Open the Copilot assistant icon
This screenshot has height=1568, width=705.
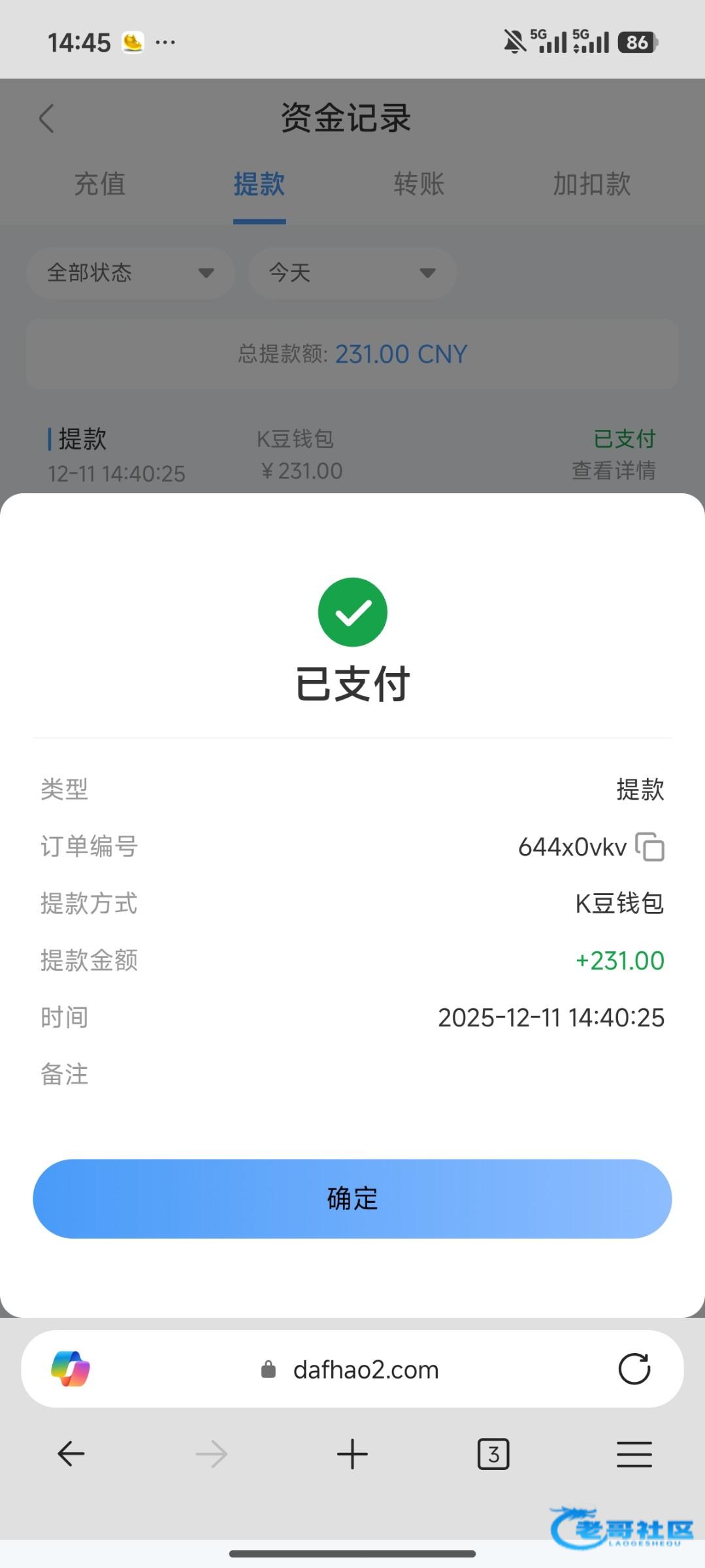[71, 1369]
